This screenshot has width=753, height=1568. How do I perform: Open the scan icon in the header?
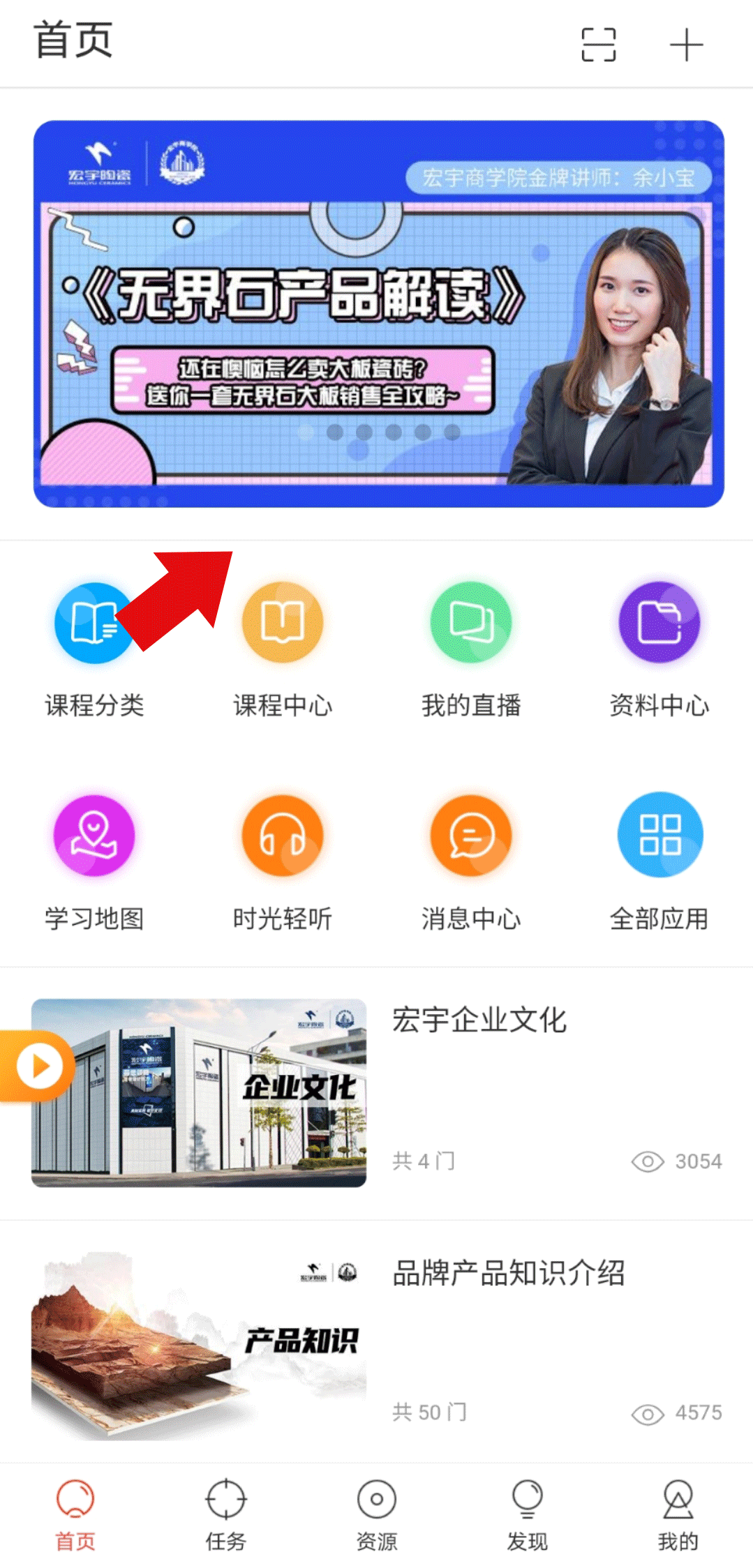click(x=598, y=45)
